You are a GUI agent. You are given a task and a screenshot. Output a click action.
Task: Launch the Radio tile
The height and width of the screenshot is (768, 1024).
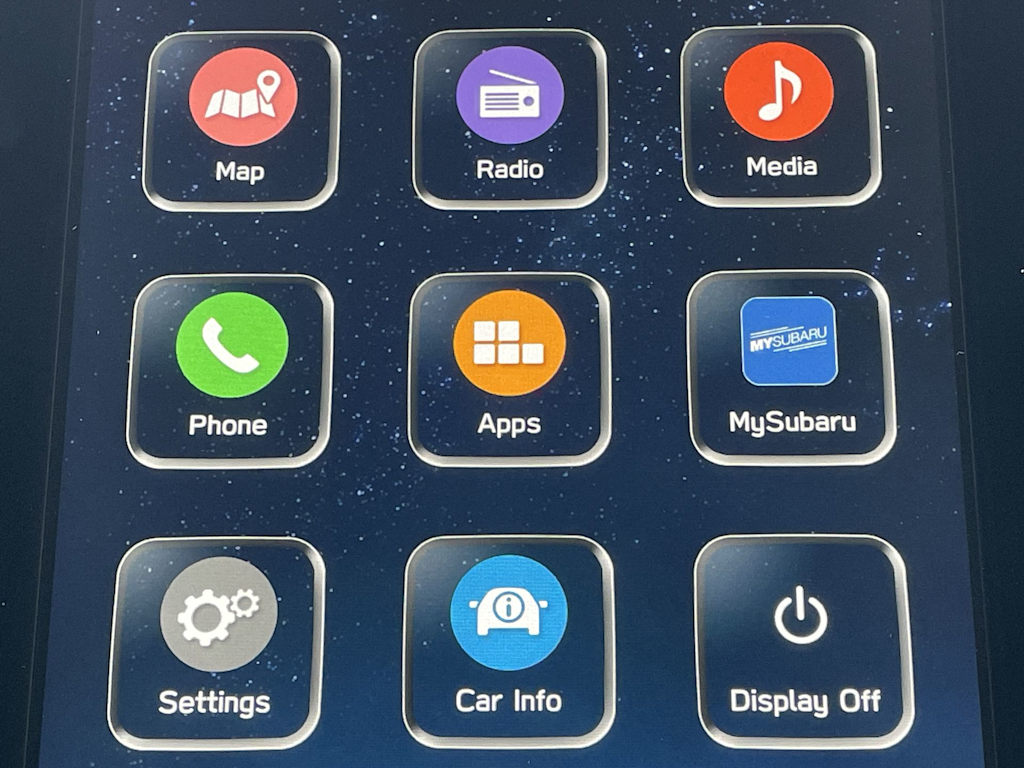[509, 118]
